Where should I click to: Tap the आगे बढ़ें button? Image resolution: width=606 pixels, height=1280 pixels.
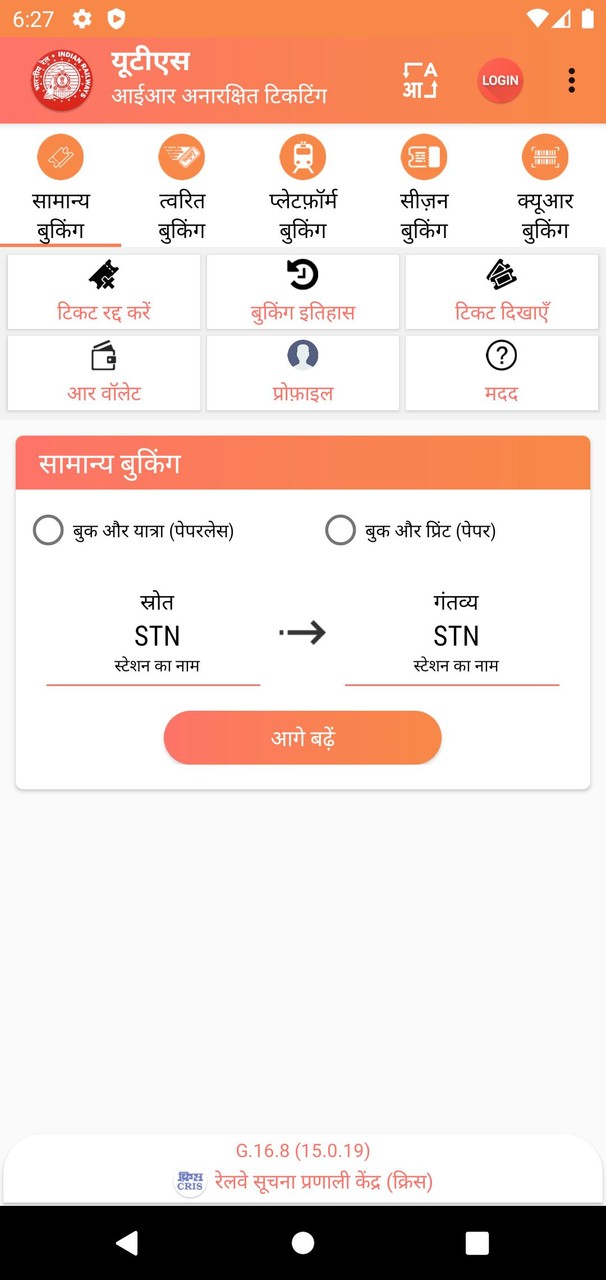(x=303, y=738)
